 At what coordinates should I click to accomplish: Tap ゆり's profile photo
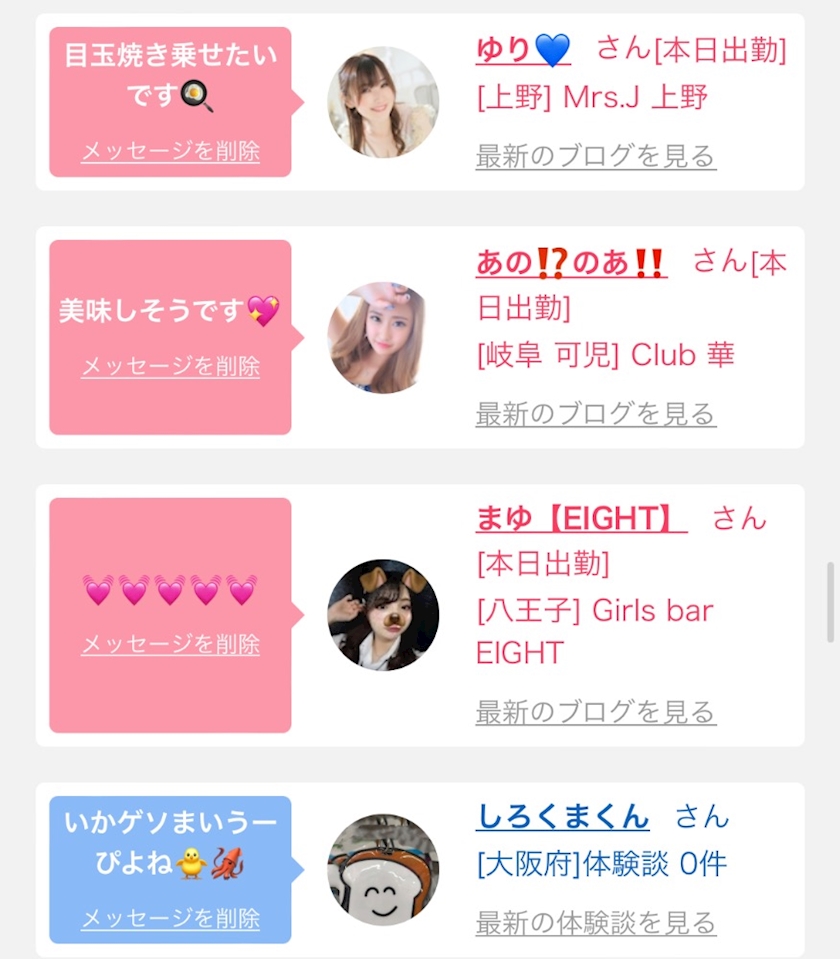tap(383, 102)
